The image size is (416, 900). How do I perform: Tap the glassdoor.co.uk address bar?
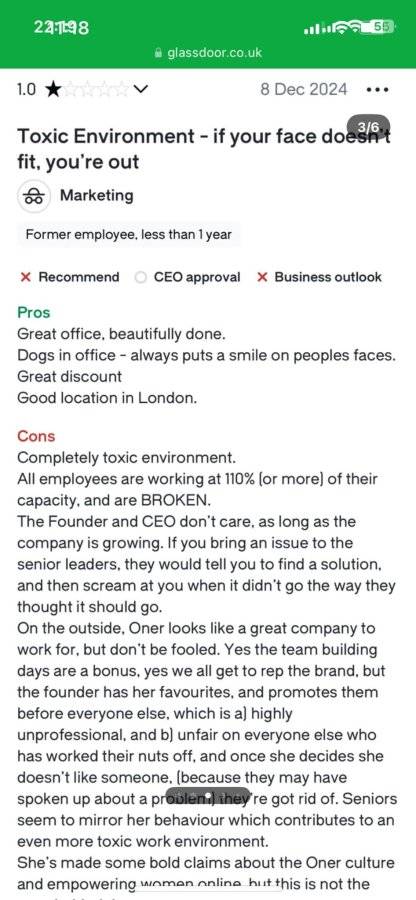[x=208, y=53]
